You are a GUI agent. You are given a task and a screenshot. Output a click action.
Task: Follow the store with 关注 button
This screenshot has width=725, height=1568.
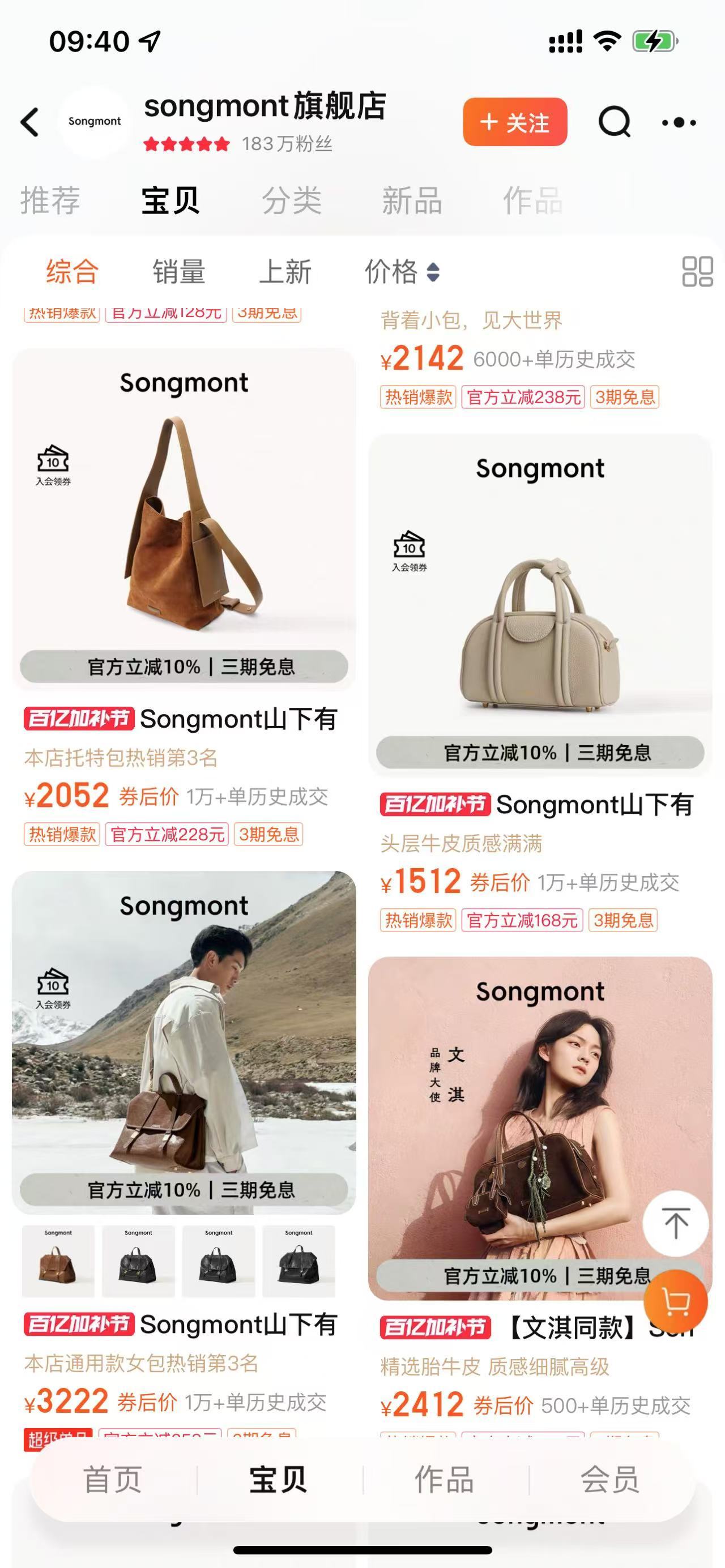514,122
